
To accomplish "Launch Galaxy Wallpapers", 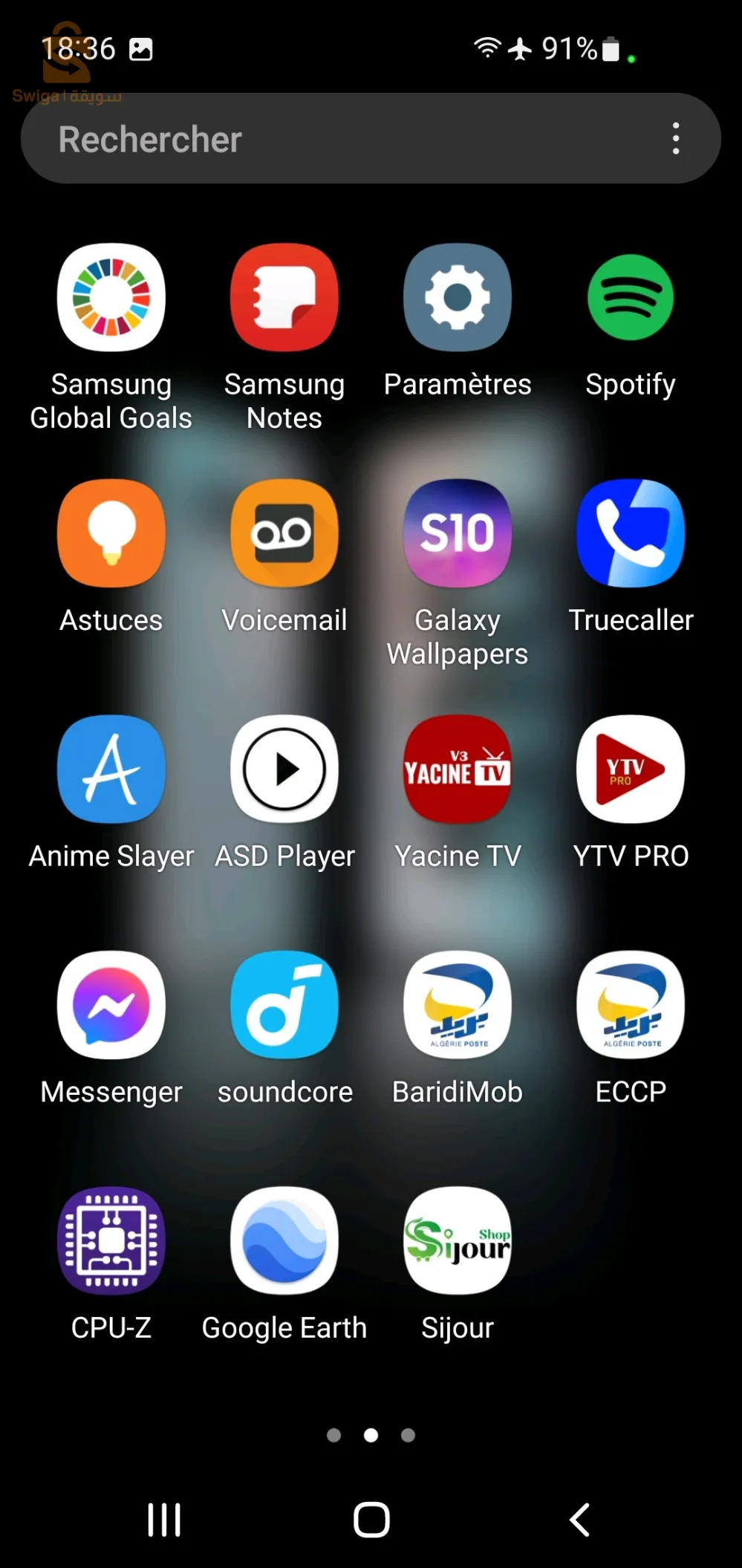I will [x=458, y=533].
